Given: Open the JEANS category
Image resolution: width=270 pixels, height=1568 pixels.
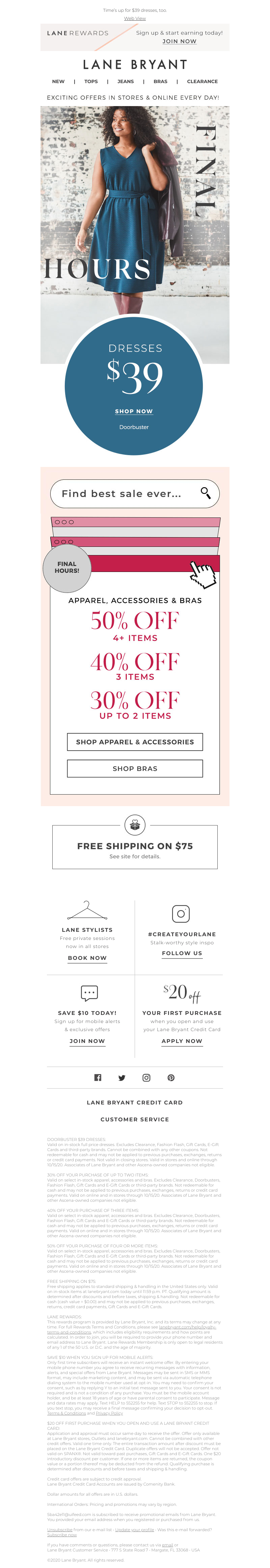Looking at the screenshot, I should pyautogui.click(x=126, y=81).
